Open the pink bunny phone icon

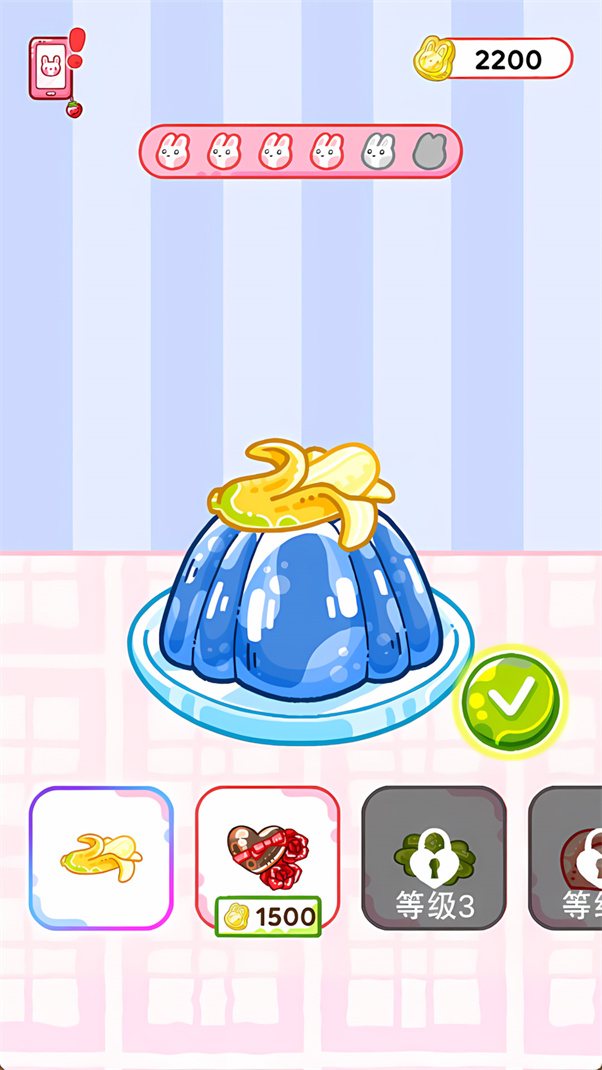point(49,68)
